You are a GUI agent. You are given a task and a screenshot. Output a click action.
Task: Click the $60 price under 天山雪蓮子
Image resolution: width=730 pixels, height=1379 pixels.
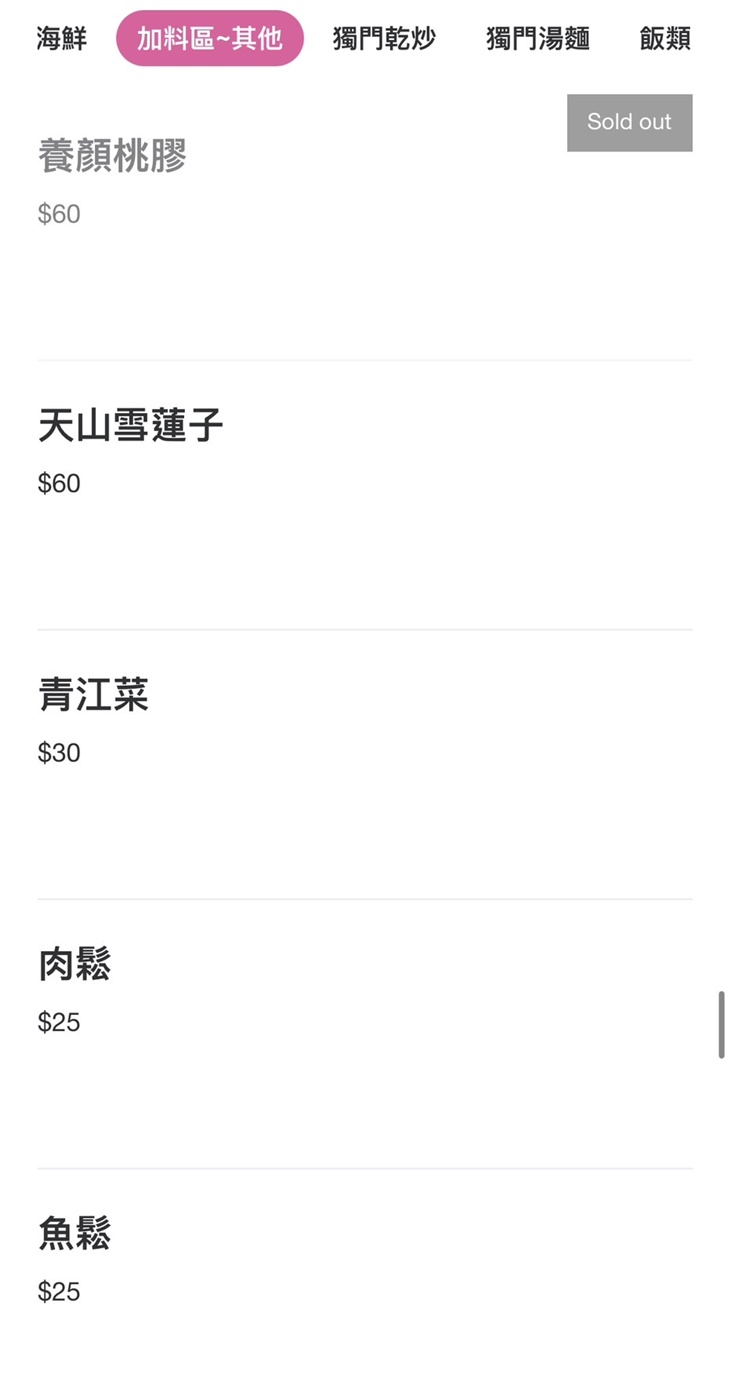(x=58, y=483)
